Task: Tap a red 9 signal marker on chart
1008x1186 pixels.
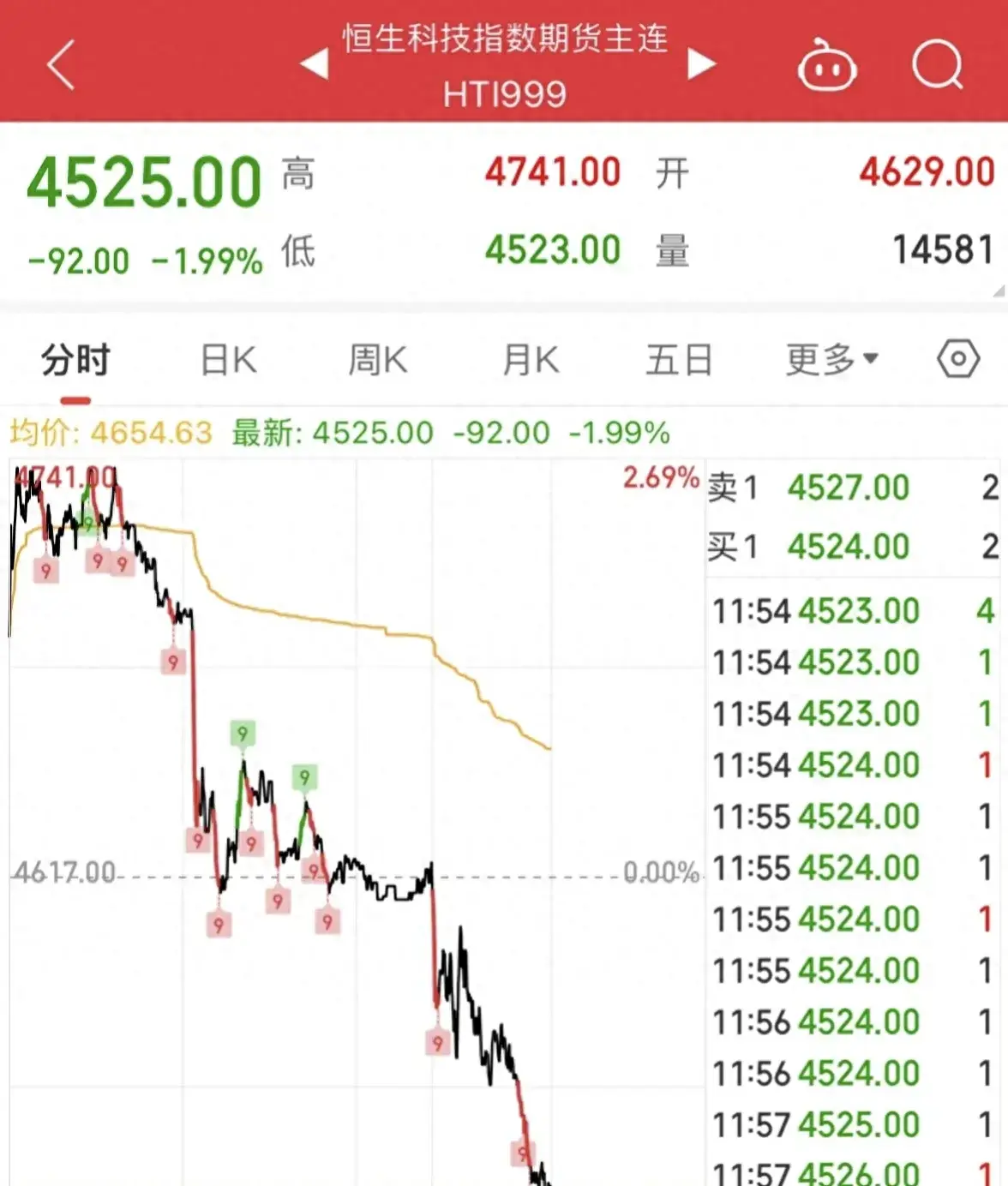Action: (x=172, y=662)
